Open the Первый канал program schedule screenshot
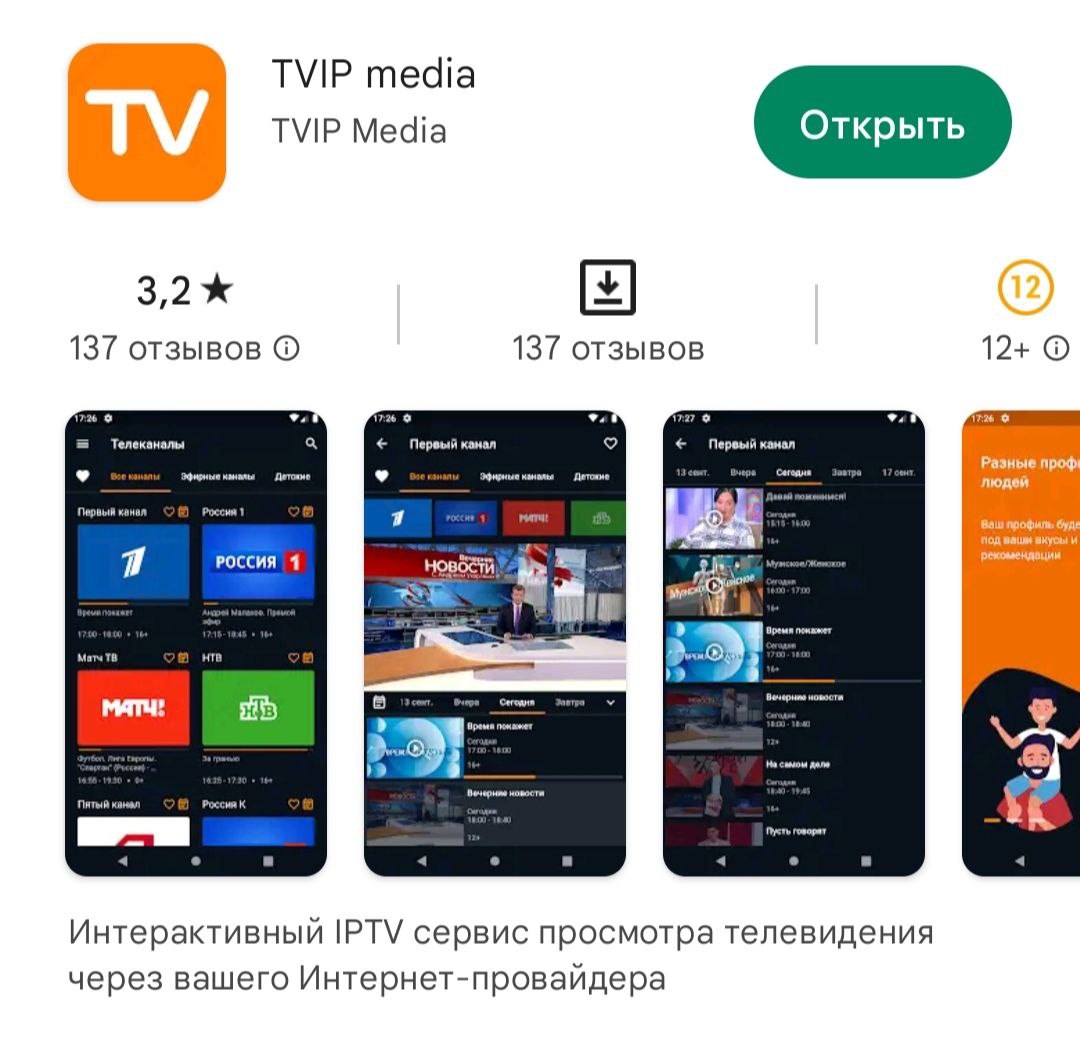This screenshot has height=1038, width=1080. coord(794,642)
